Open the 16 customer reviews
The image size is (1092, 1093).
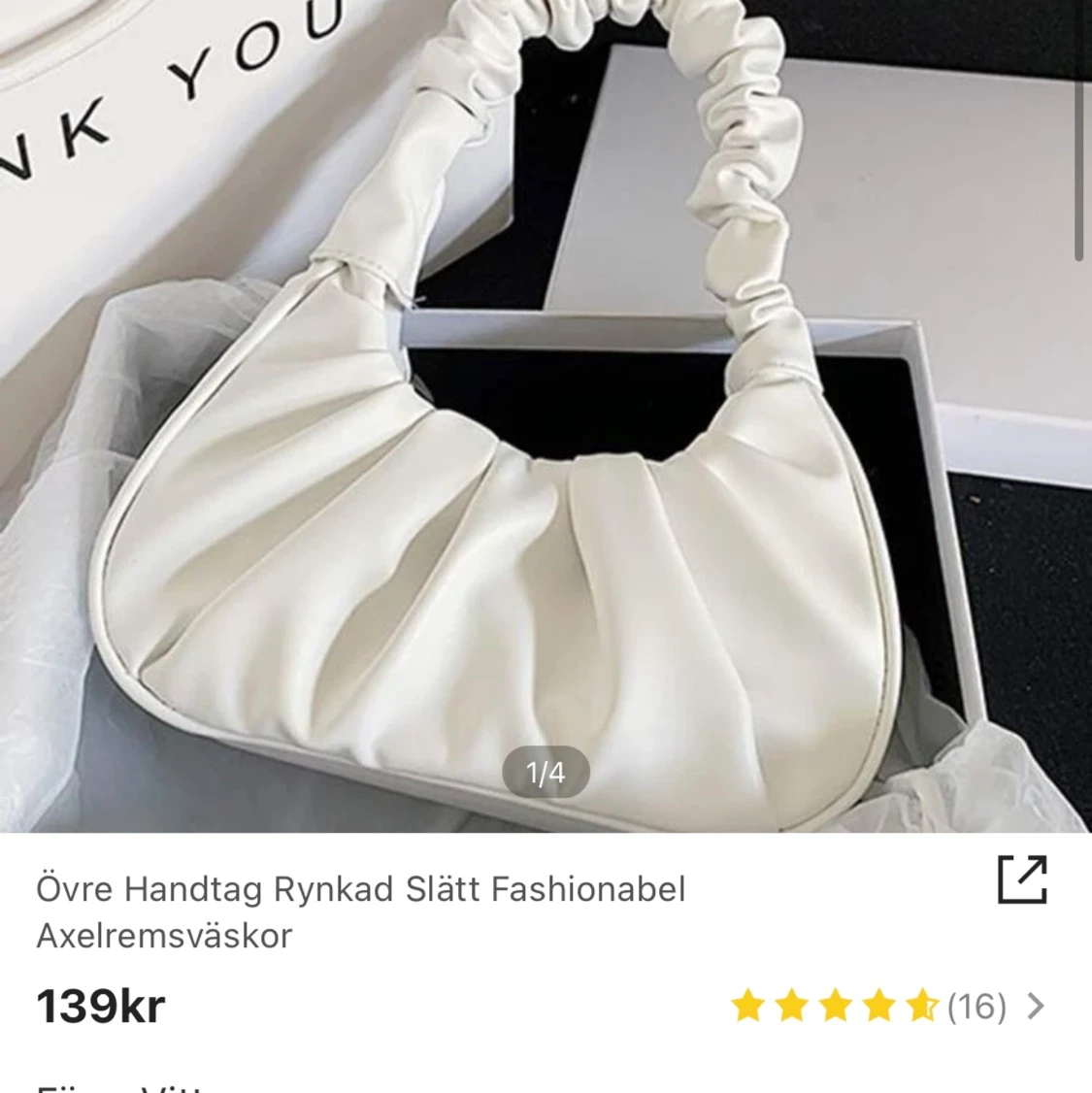pos(976,1007)
